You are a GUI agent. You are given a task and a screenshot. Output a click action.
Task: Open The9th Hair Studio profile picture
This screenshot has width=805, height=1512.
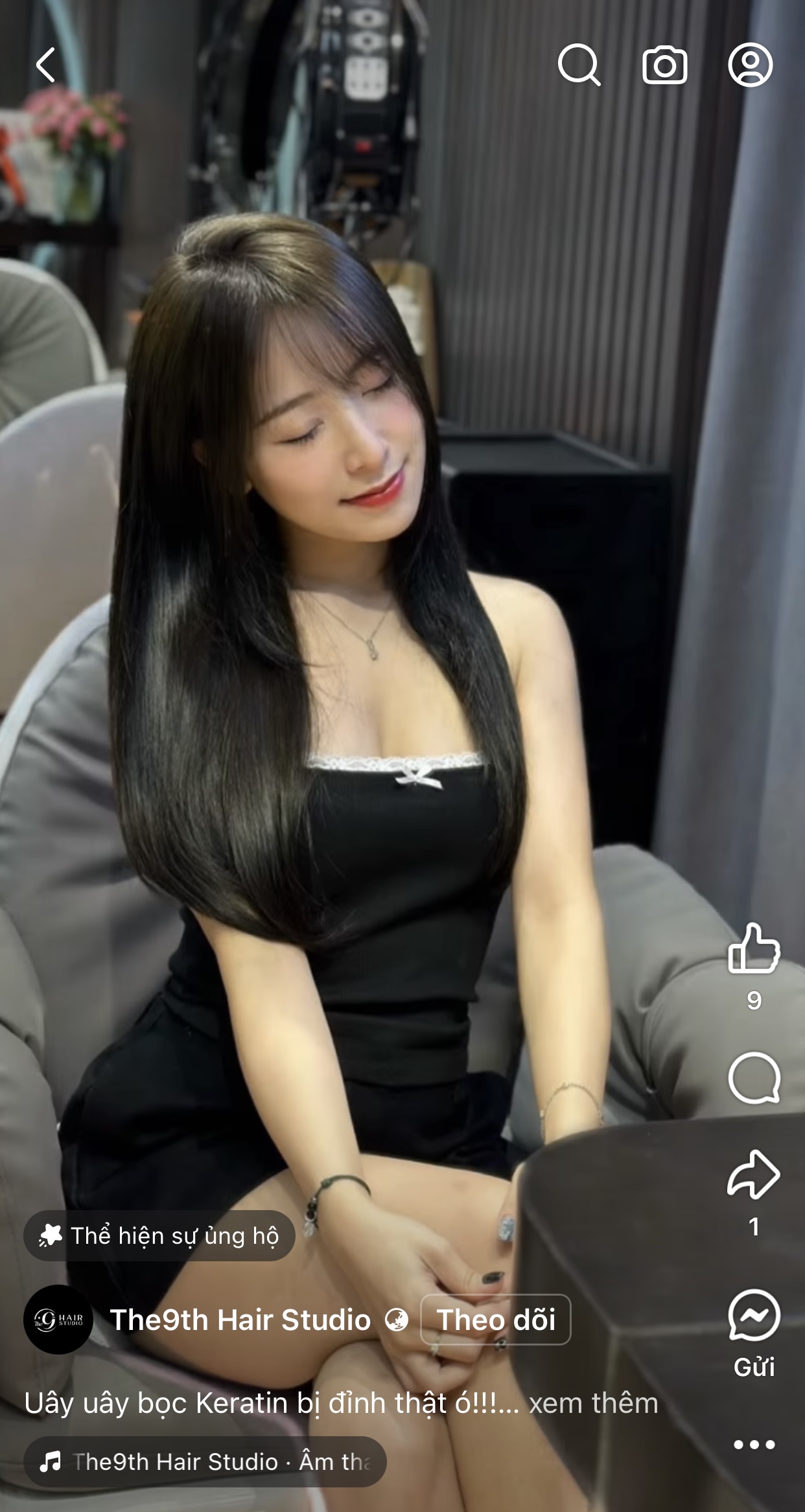pos(58,1320)
